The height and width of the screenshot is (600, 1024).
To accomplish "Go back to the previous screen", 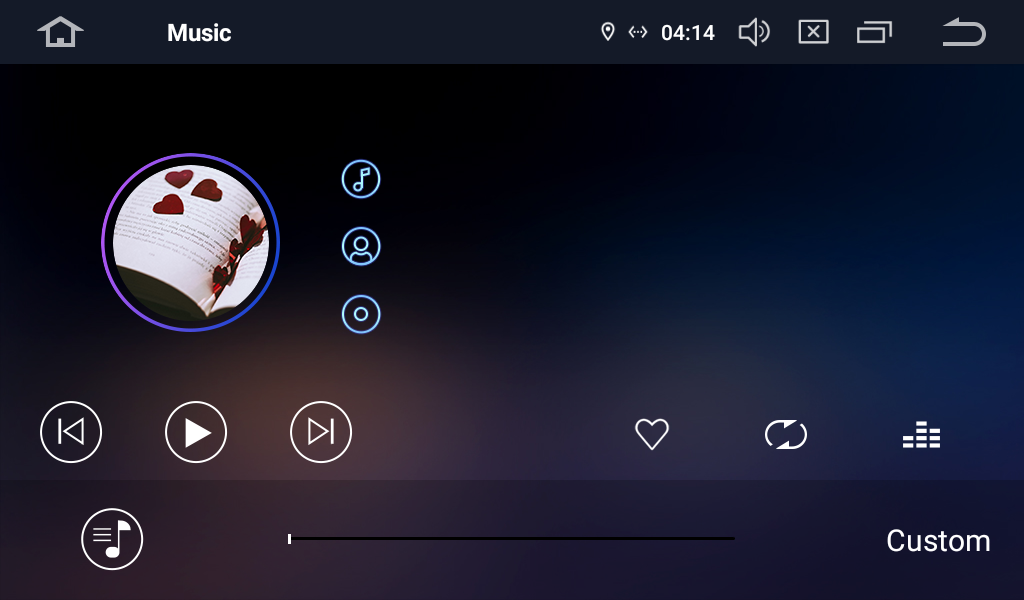I will click(x=964, y=33).
